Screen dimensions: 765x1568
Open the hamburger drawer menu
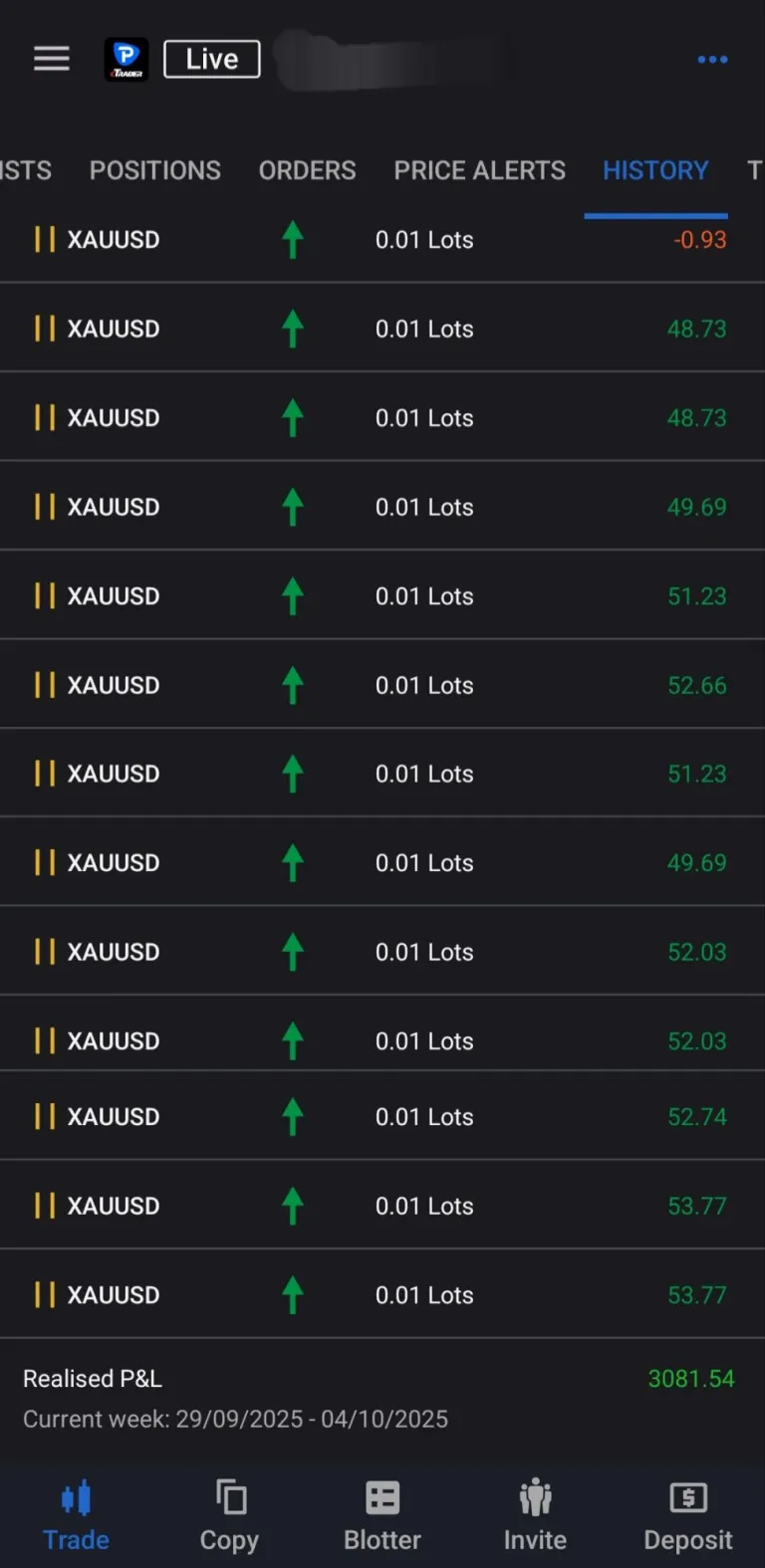pos(52,59)
